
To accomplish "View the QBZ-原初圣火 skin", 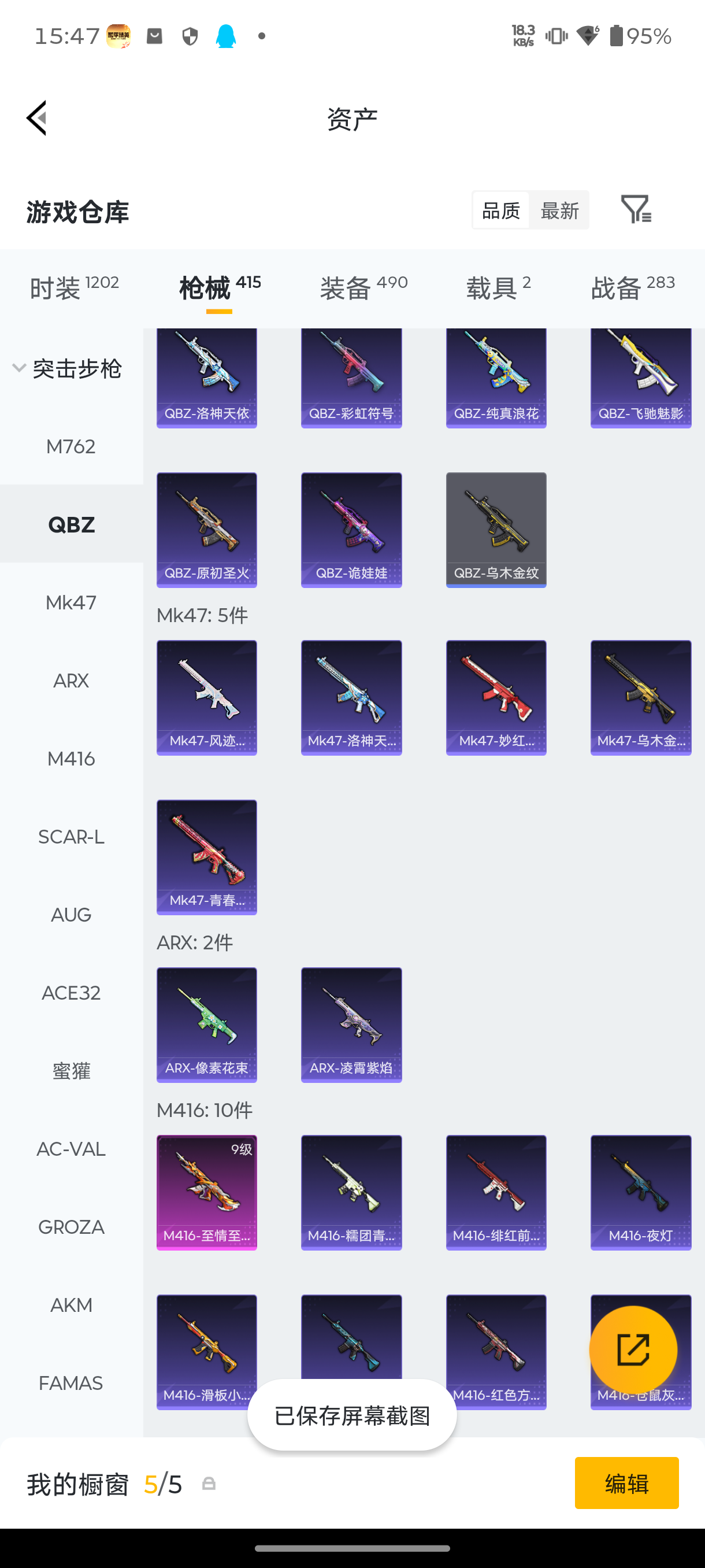I will 206,530.
